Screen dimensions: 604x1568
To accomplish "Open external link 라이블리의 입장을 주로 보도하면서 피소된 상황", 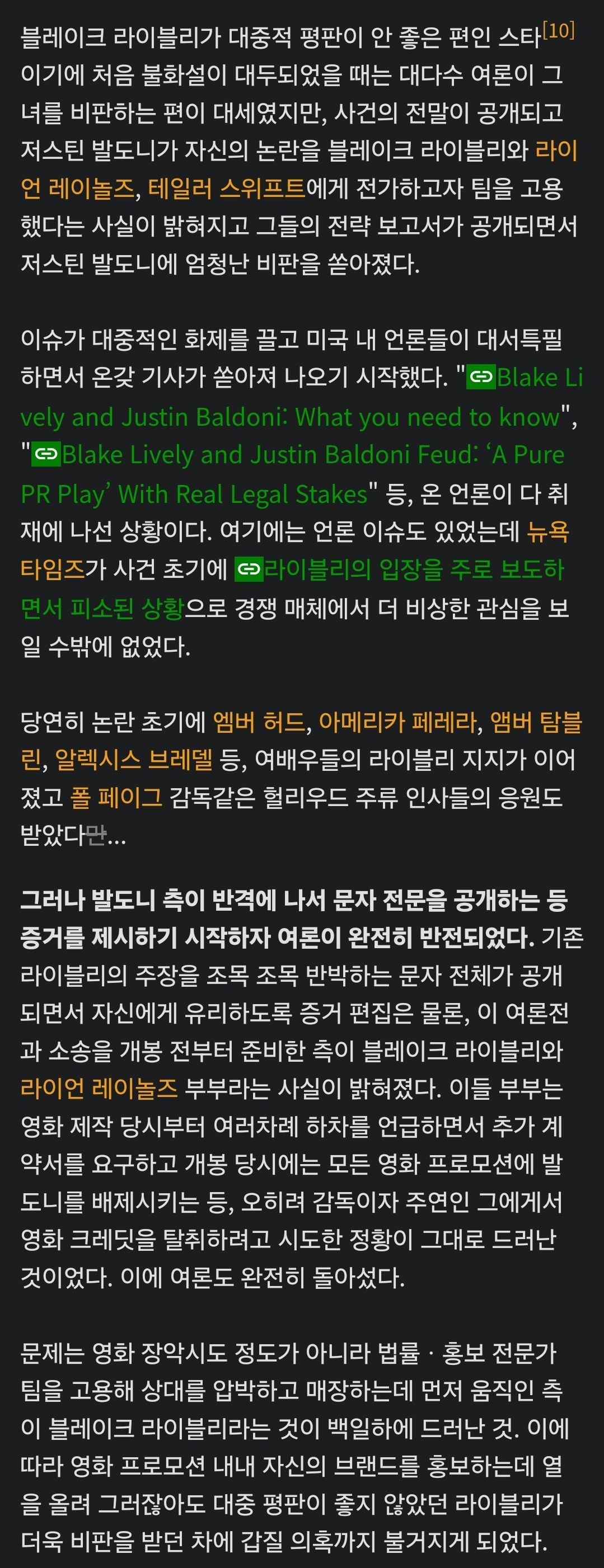I will coord(414,569).
